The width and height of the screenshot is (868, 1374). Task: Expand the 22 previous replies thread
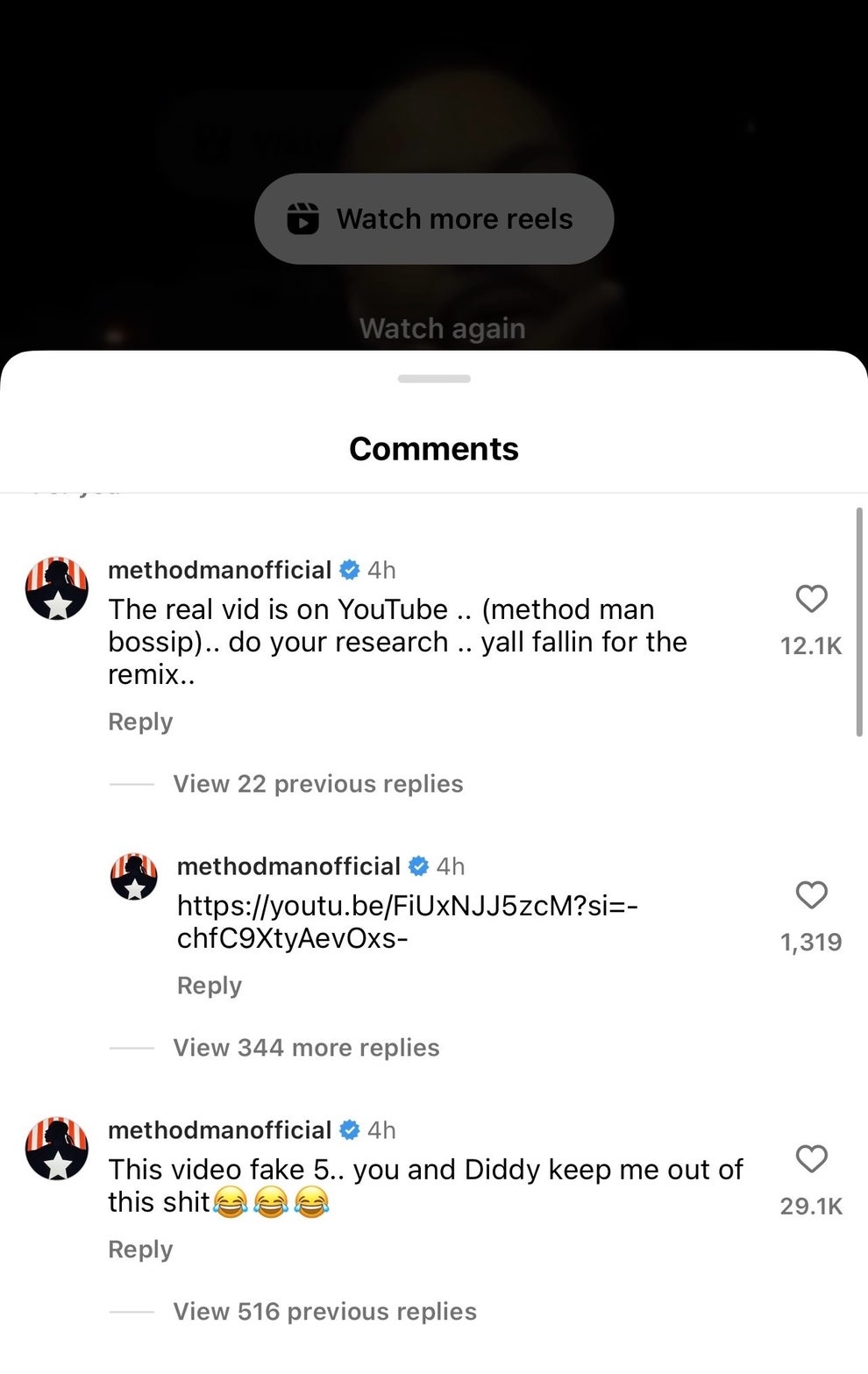coord(317,783)
